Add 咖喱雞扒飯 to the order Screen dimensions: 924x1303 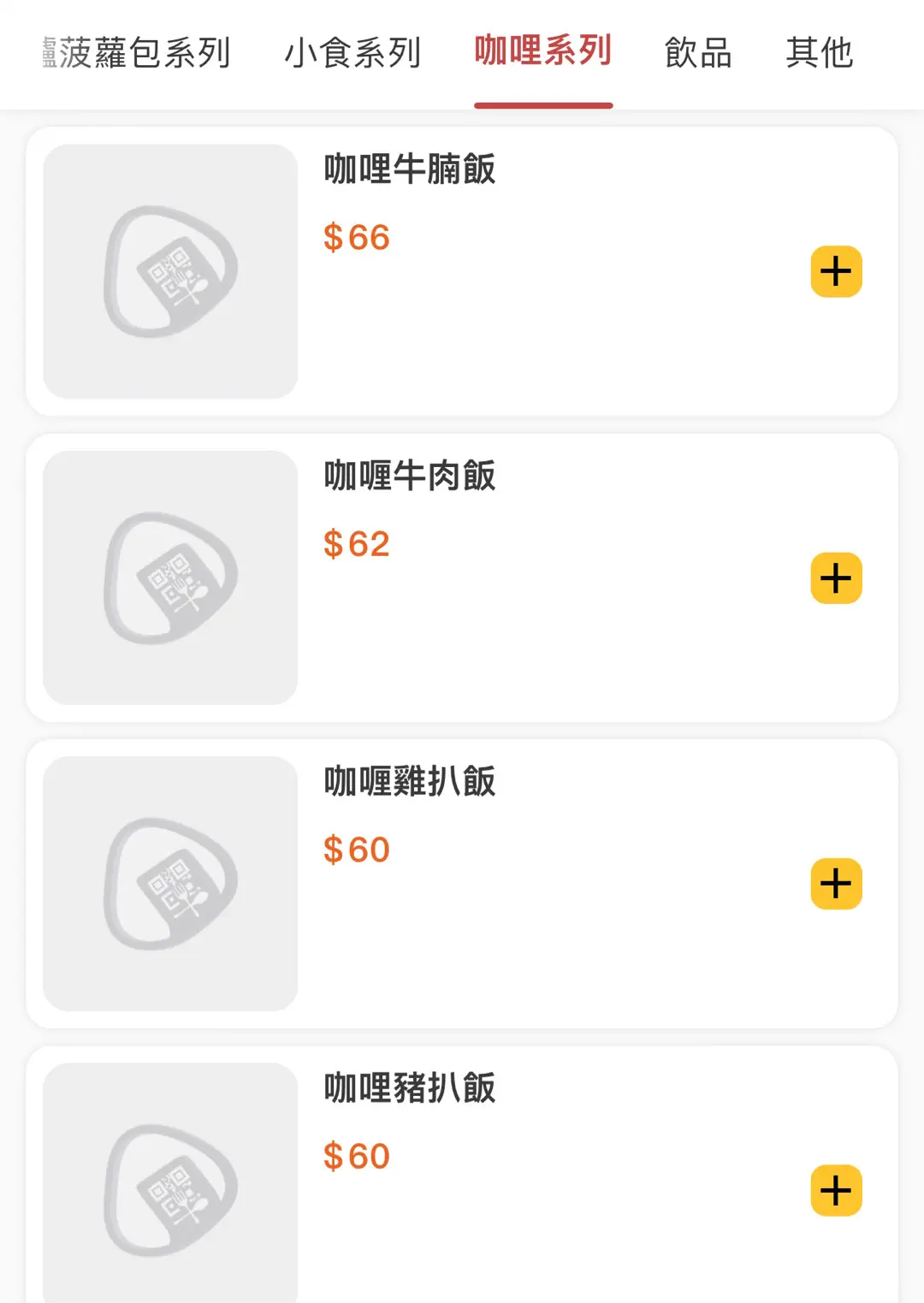coord(836,884)
